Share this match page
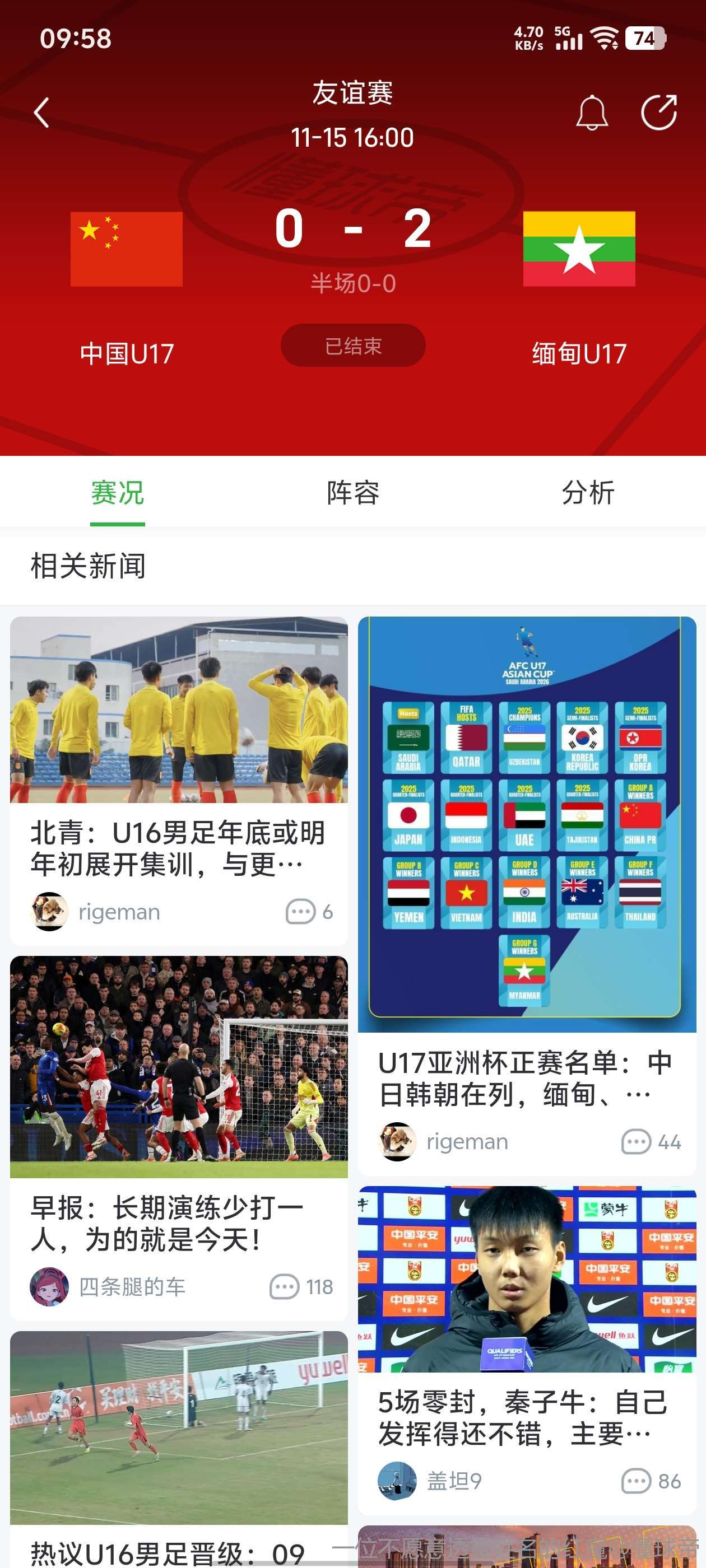The image size is (706, 1568). pyautogui.click(x=658, y=113)
